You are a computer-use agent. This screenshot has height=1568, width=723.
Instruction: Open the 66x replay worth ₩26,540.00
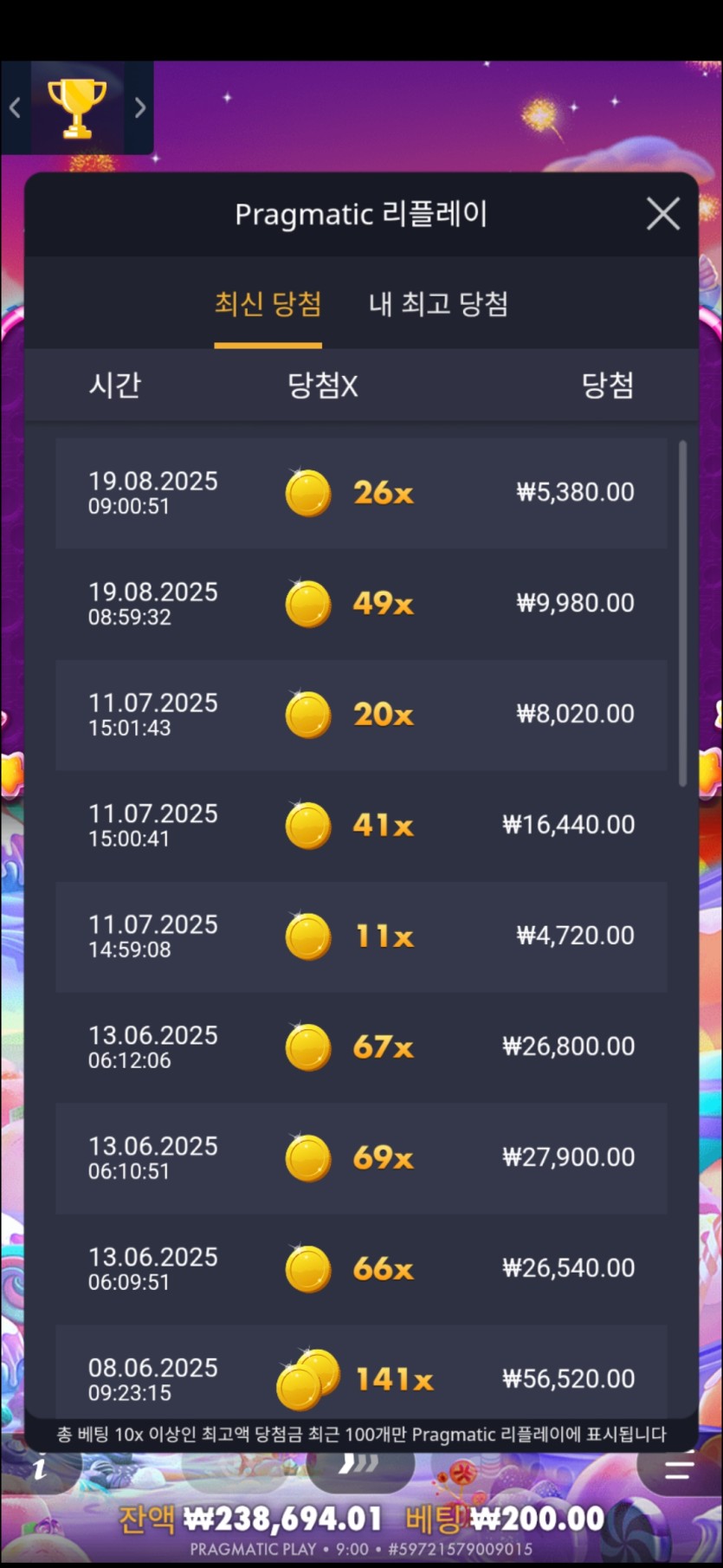[361, 1269]
